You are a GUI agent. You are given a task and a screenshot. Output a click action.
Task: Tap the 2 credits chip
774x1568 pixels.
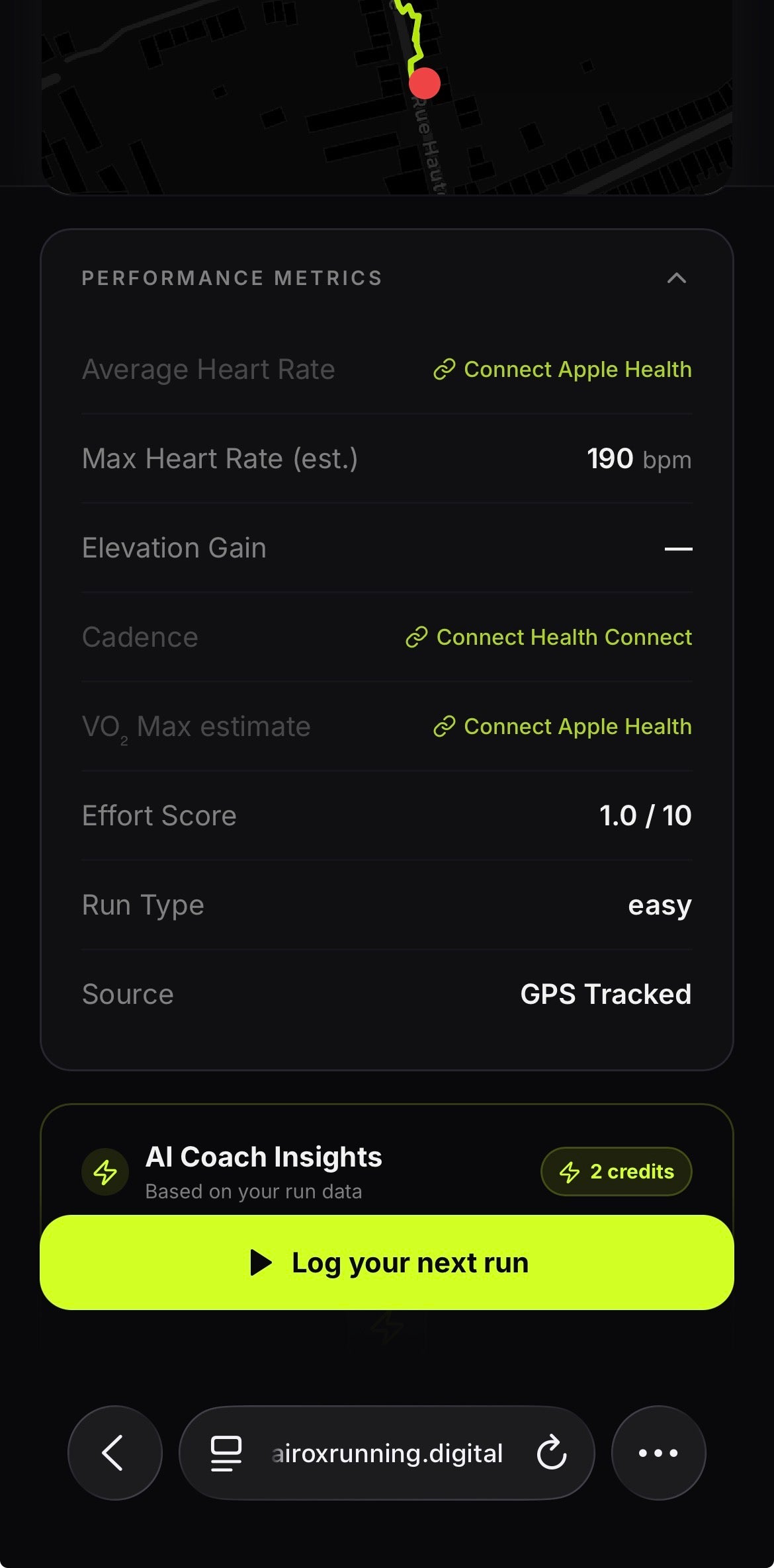[x=617, y=1172]
